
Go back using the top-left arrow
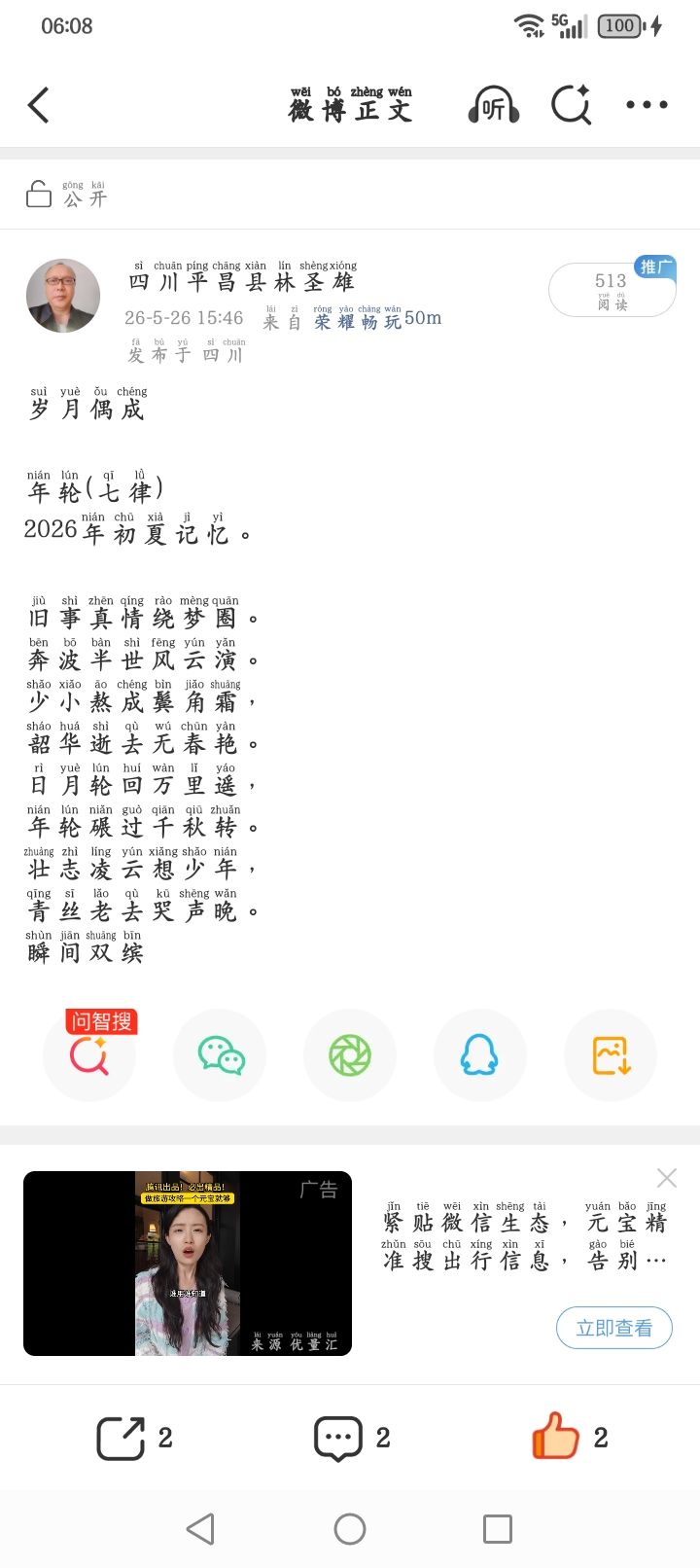click(38, 105)
